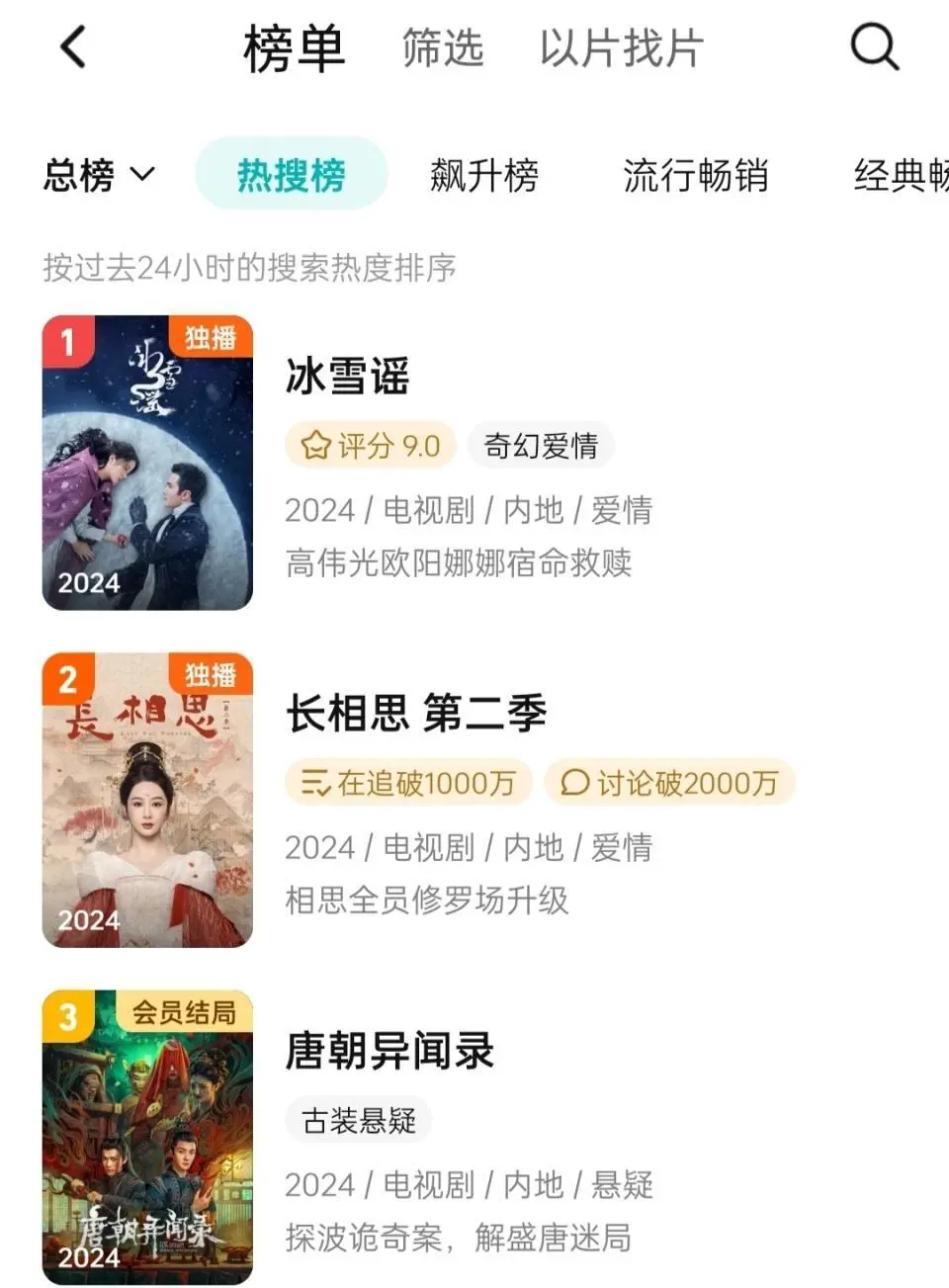This screenshot has width=949, height=1288.
Task: Switch to the 筛选 tab
Action: click(x=443, y=47)
